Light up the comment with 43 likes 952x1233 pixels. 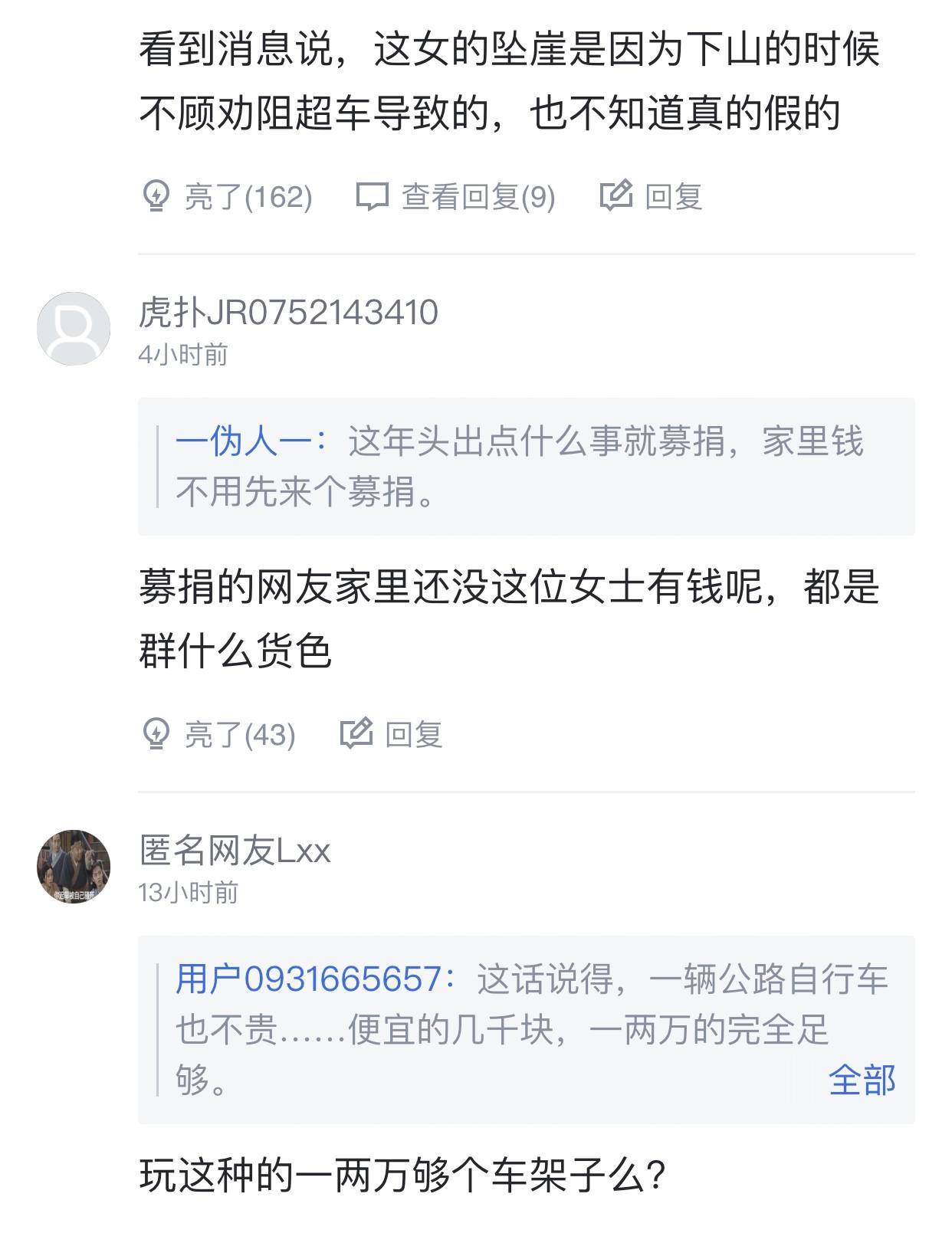[x=219, y=734]
